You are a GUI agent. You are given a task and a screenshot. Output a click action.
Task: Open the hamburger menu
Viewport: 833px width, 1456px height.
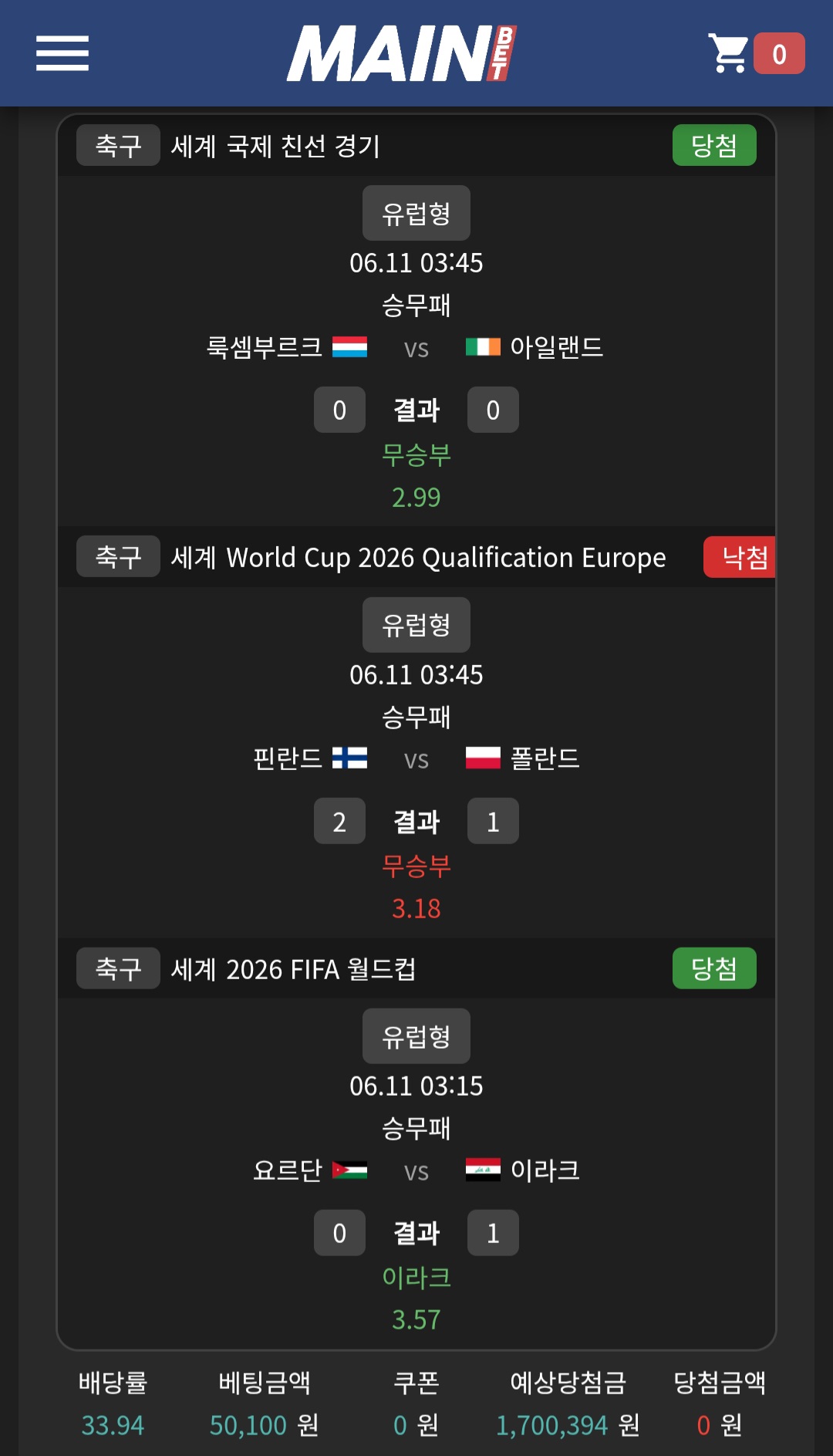(62, 53)
